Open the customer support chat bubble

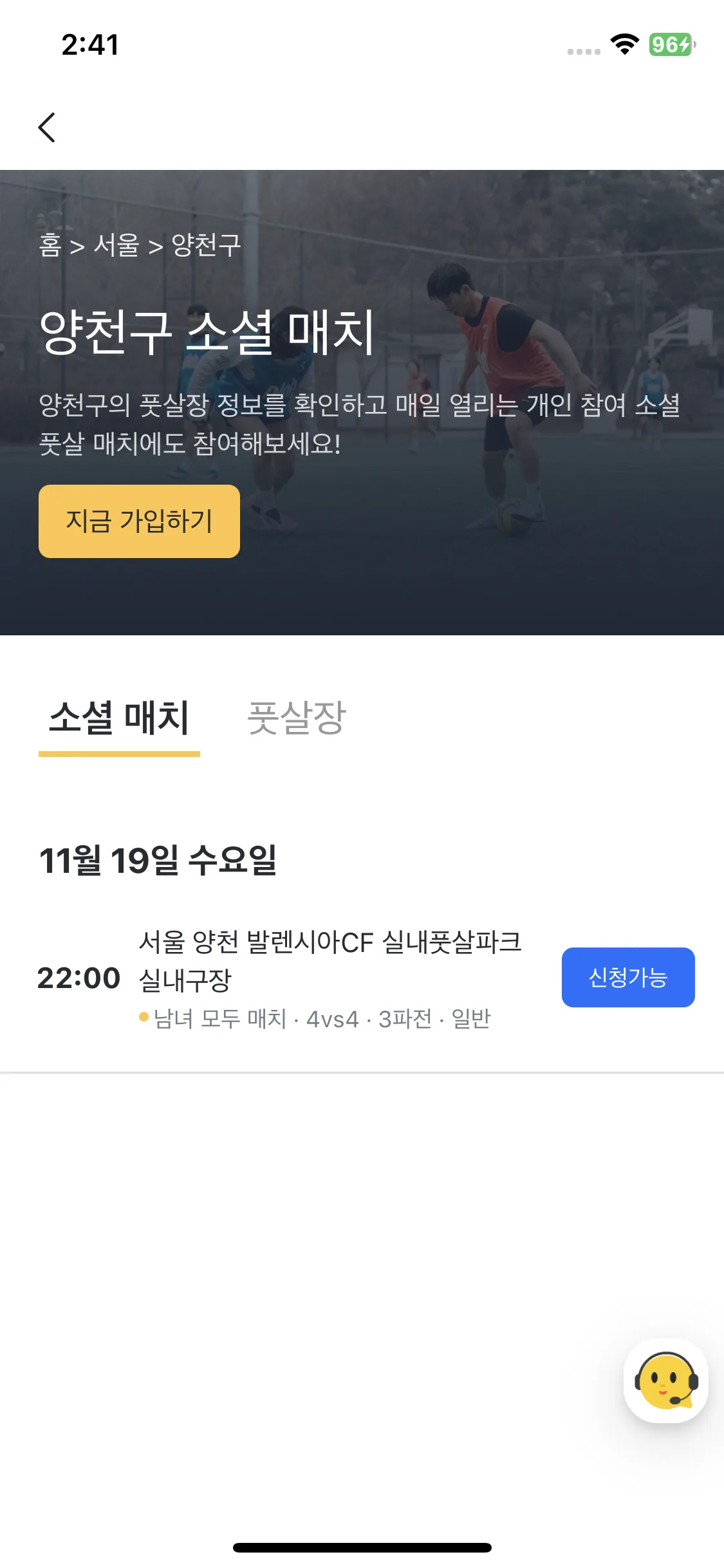pos(665,1380)
